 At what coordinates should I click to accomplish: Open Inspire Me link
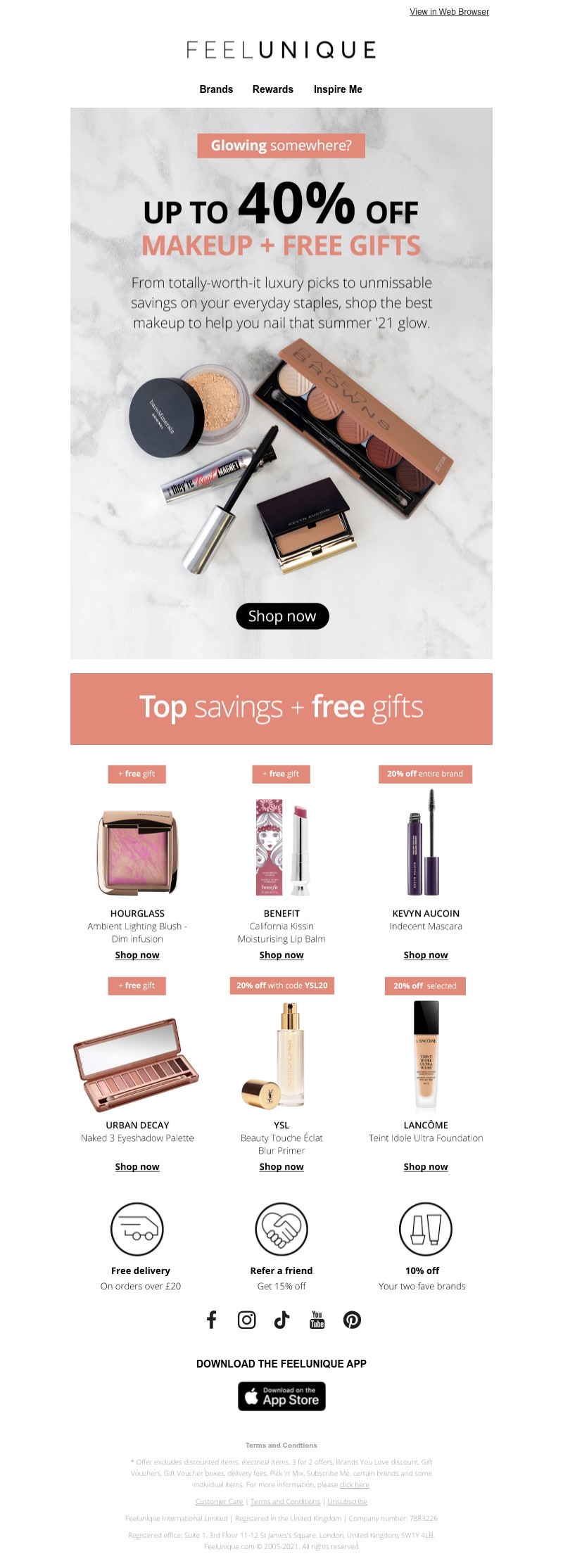coord(338,89)
